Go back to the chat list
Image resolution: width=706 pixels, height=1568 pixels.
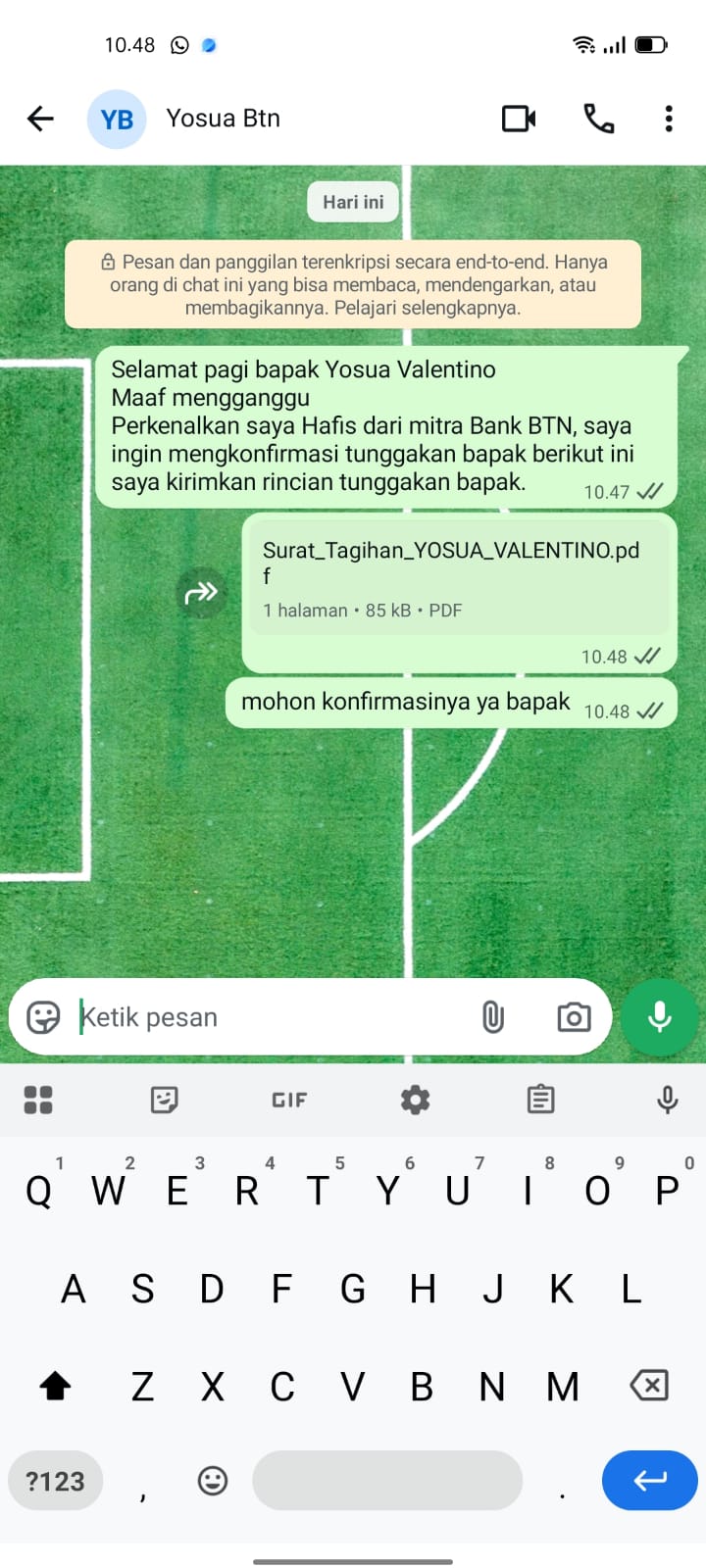pos(40,119)
